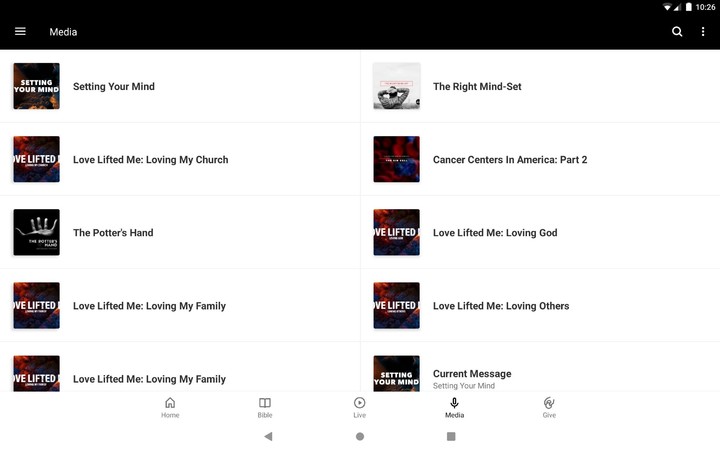Switch to the Home tab
720x450 pixels.
(x=170, y=407)
